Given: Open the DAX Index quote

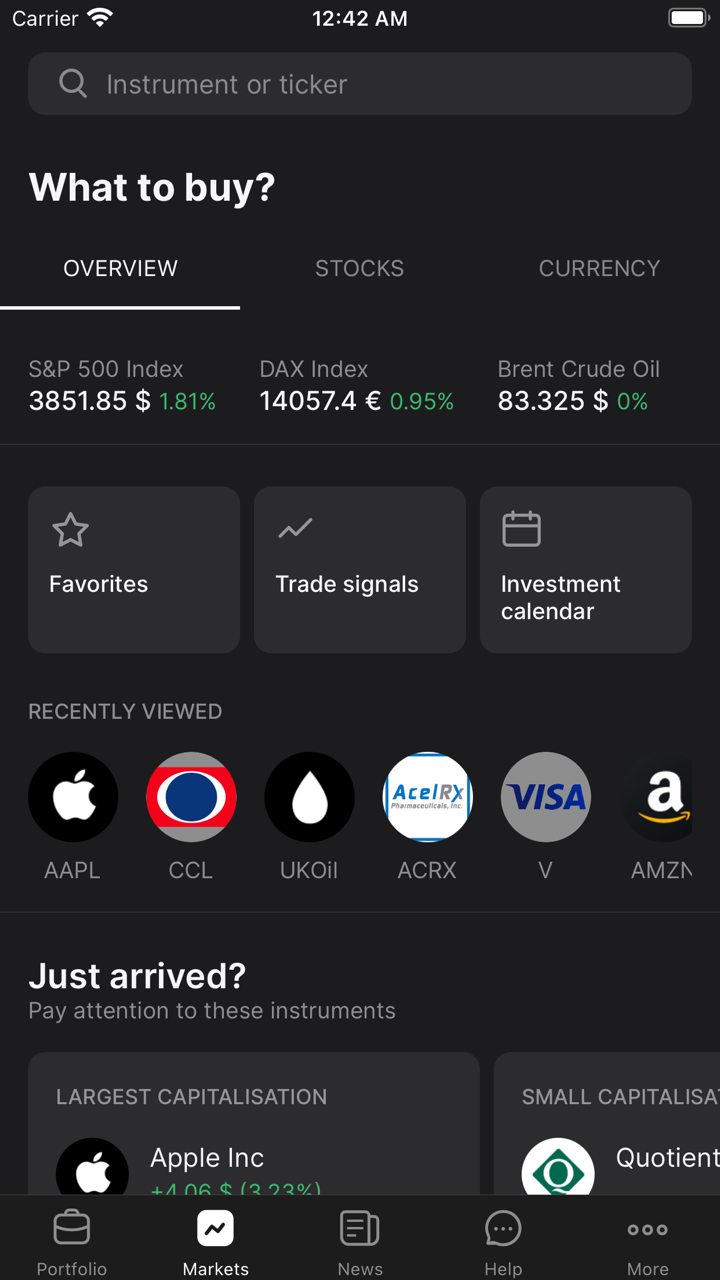Looking at the screenshot, I should click(356, 386).
